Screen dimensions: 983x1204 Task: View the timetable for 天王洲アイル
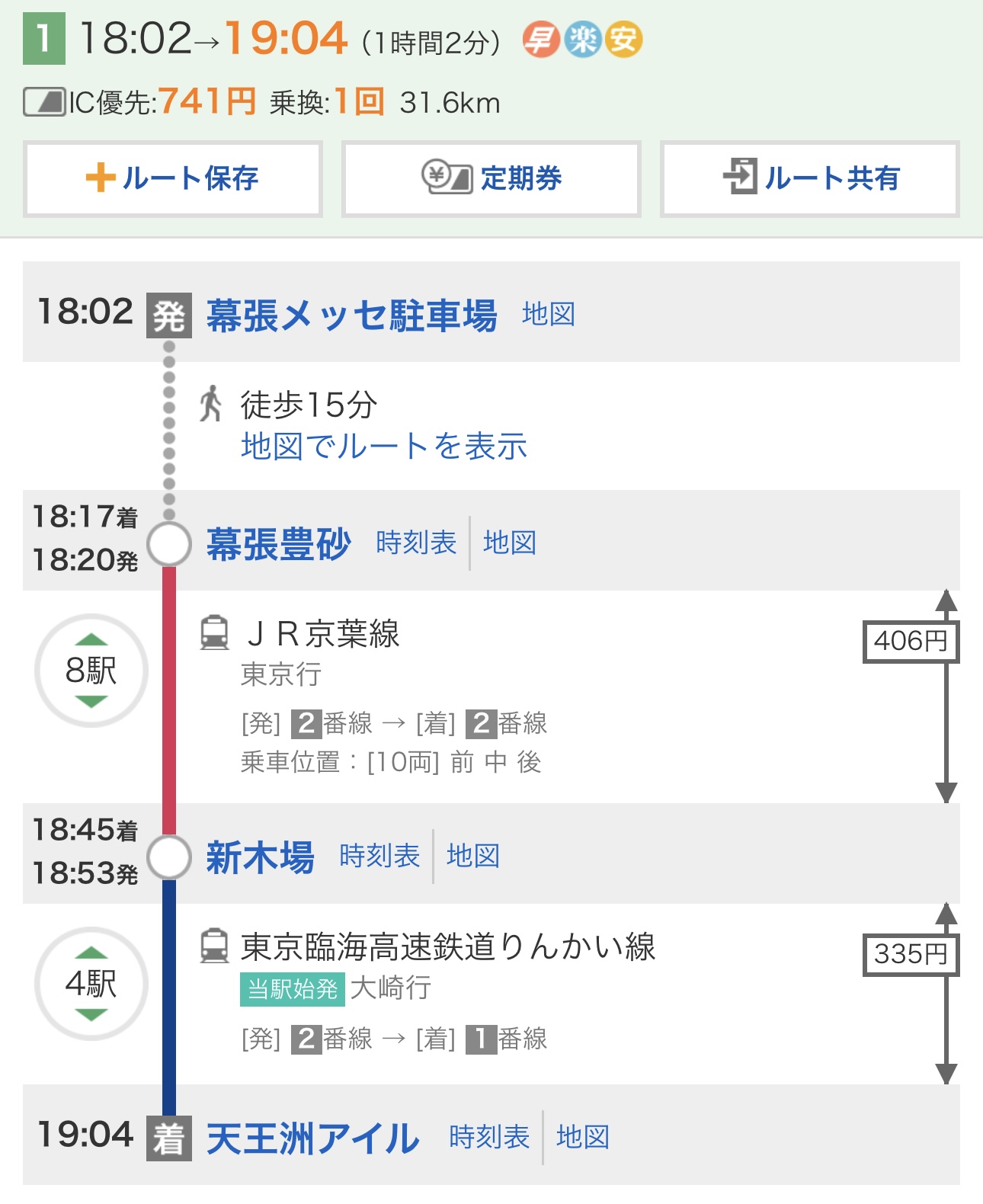click(489, 1137)
